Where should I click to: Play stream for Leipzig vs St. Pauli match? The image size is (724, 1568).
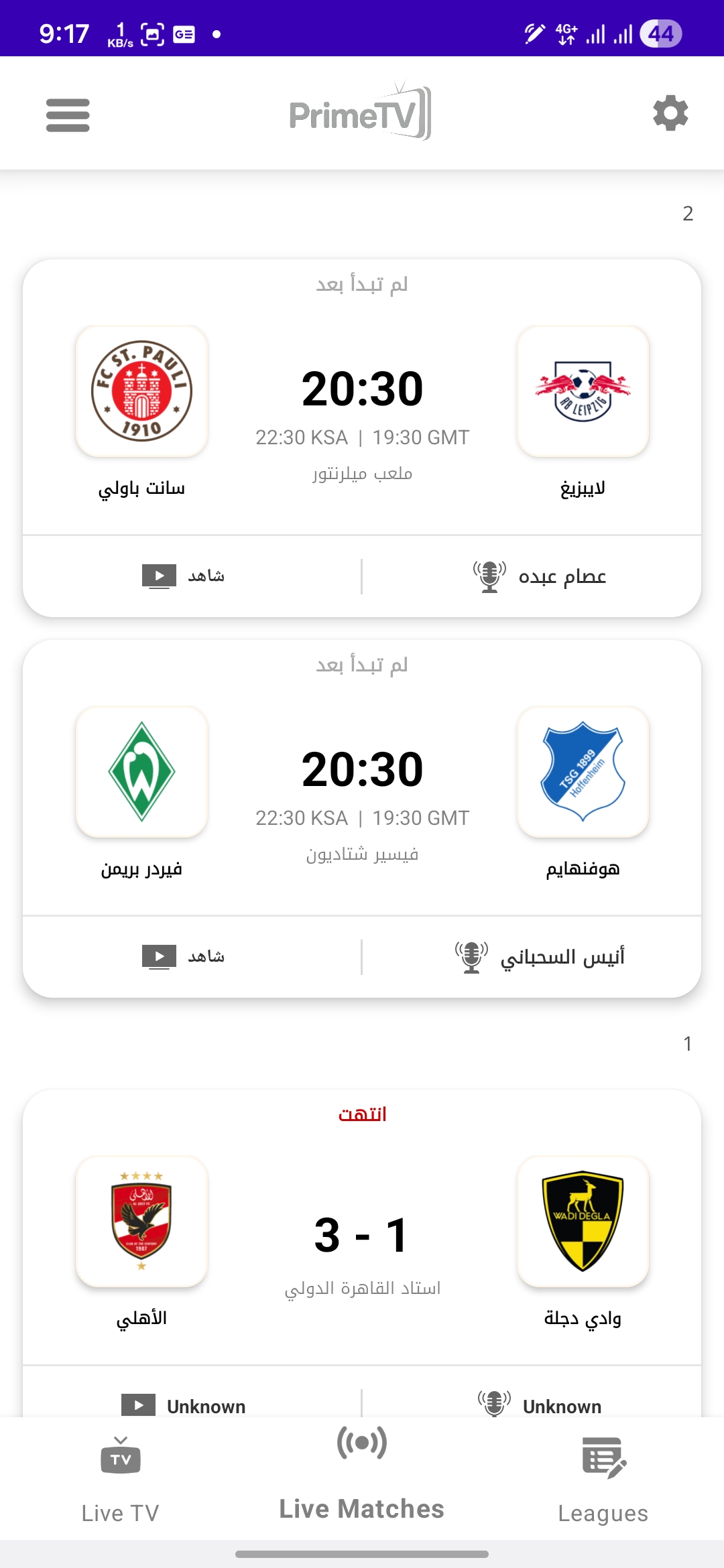[x=158, y=575]
